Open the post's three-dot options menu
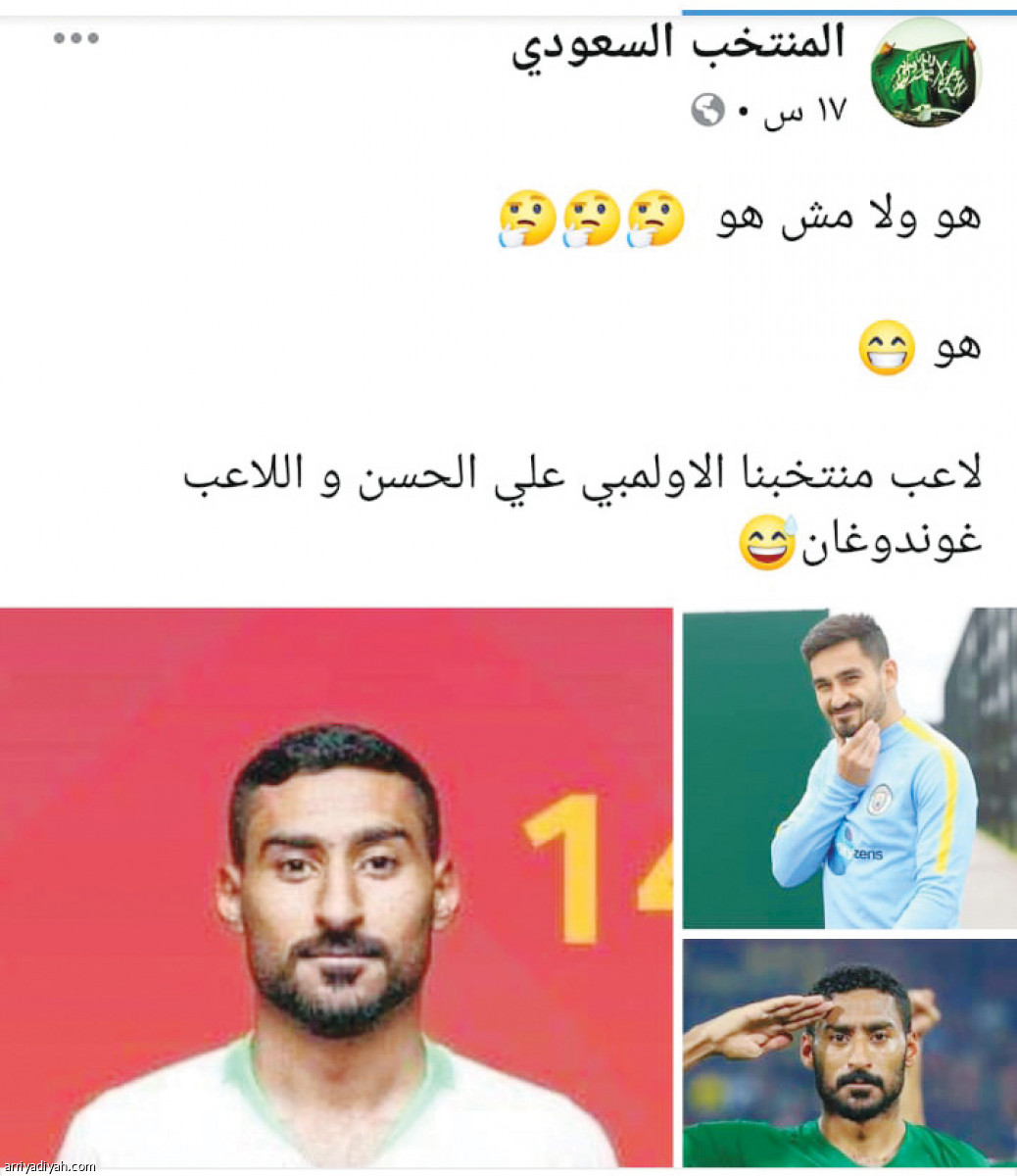 click(75, 39)
